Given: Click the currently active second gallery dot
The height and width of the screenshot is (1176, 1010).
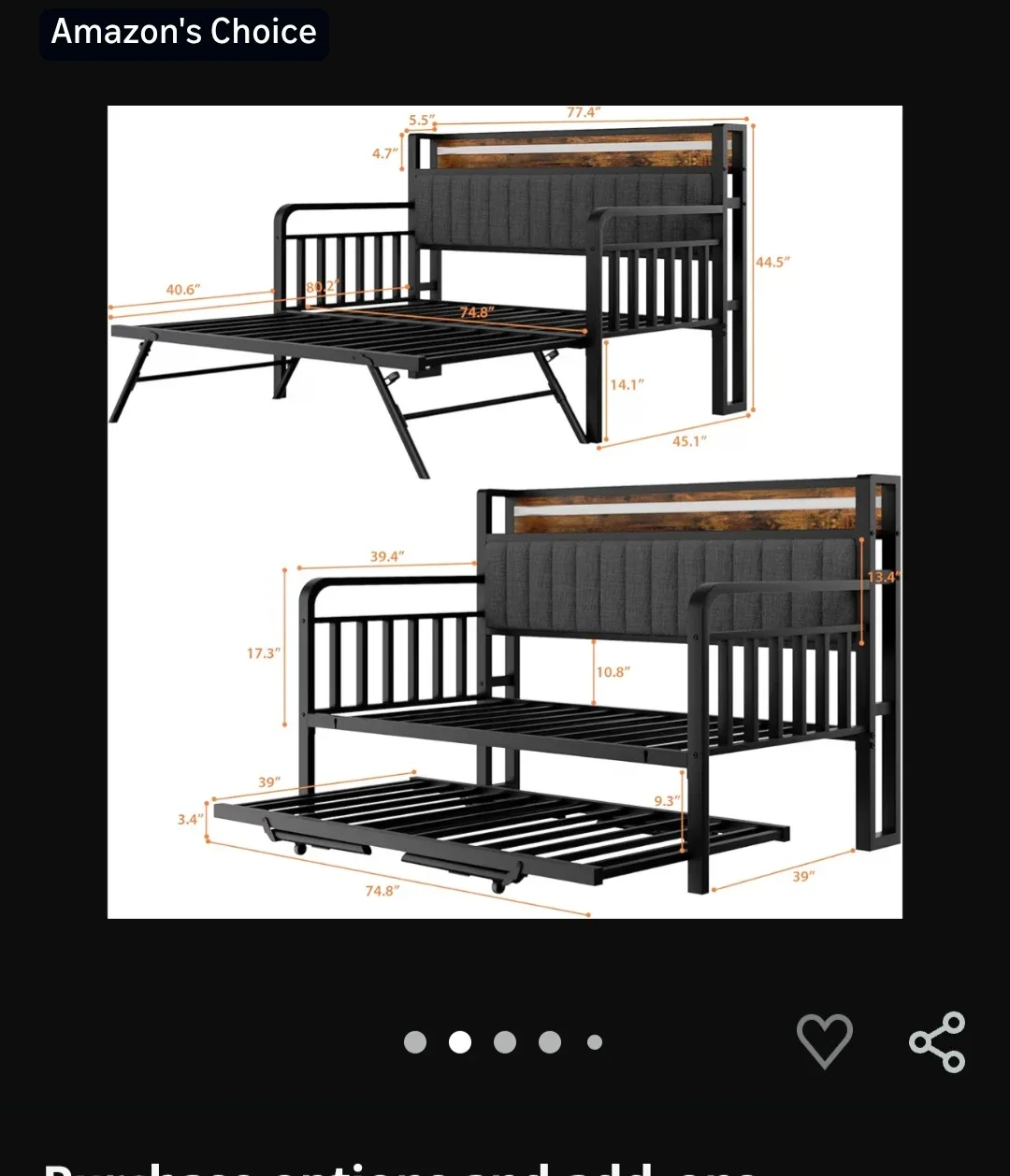Looking at the screenshot, I should (x=460, y=1042).
